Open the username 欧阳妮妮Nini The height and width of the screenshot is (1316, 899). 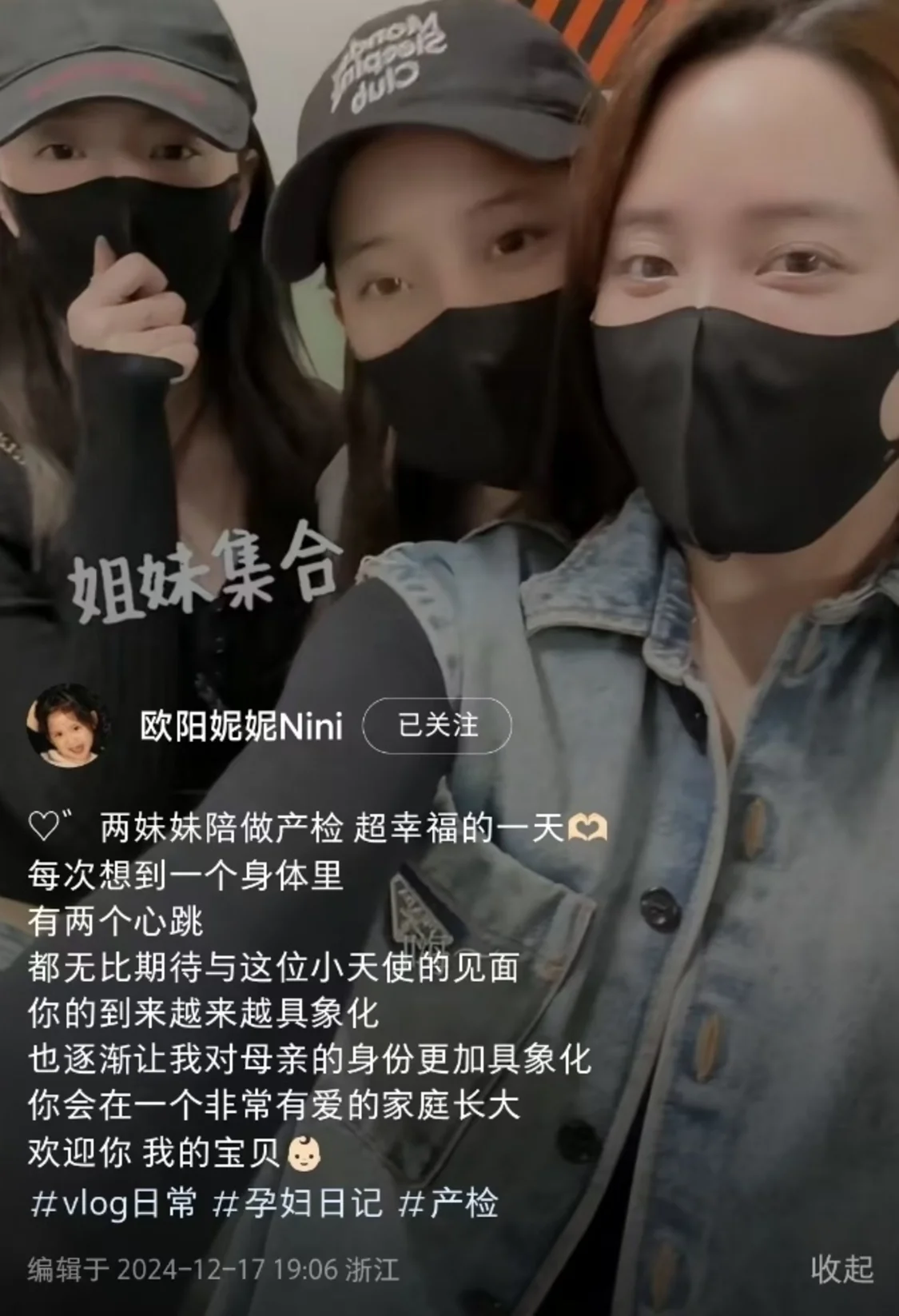click(241, 727)
